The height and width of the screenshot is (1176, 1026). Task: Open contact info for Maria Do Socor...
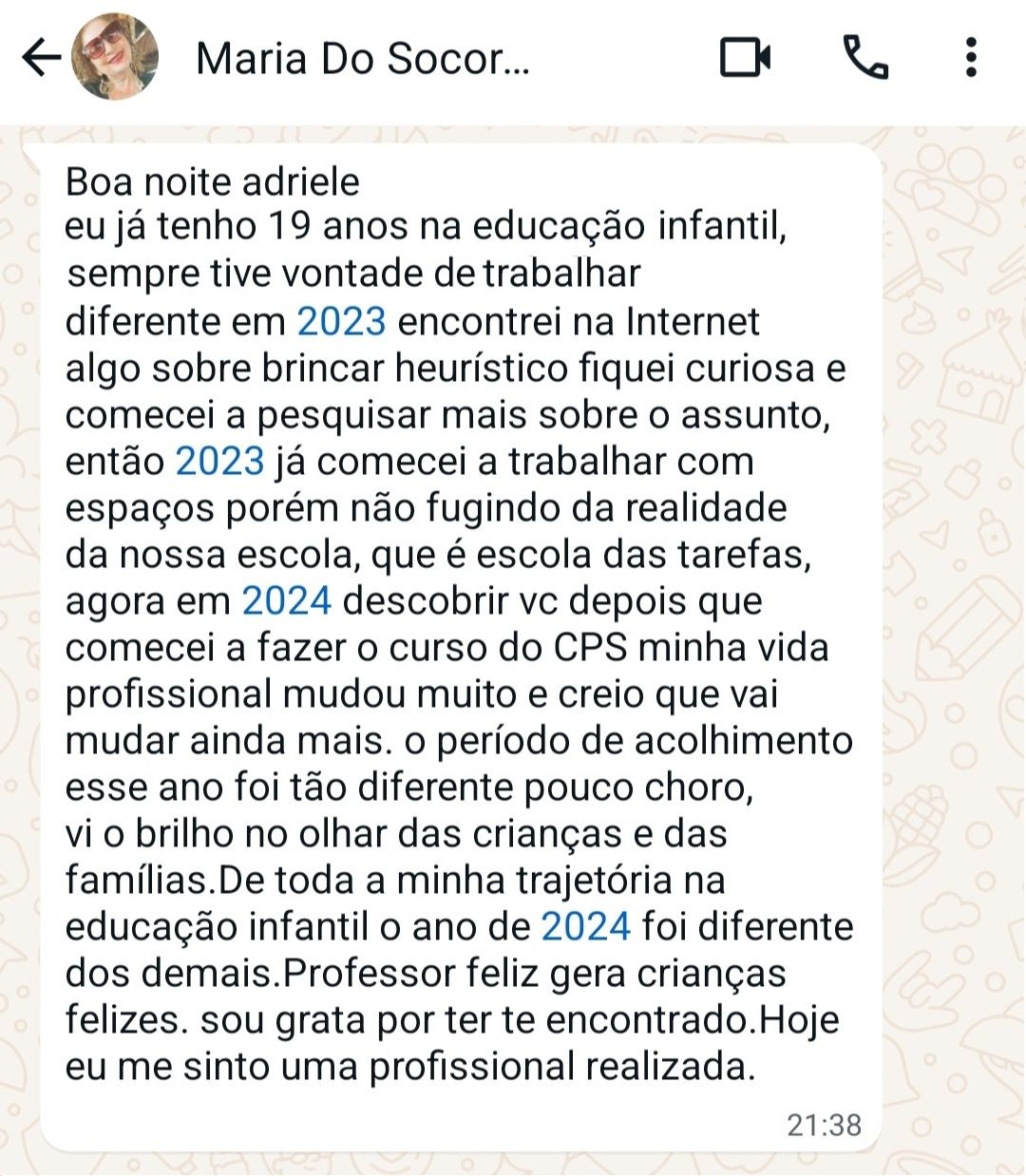(x=361, y=59)
